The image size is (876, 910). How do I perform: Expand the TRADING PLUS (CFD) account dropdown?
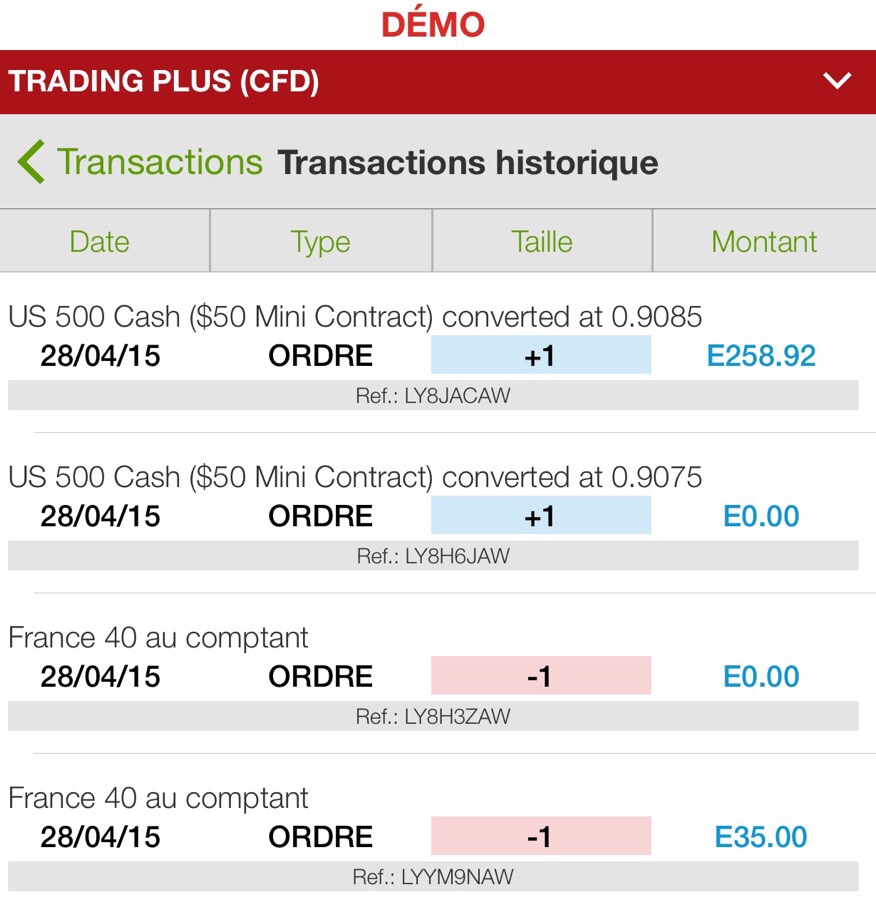pos(836,82)
